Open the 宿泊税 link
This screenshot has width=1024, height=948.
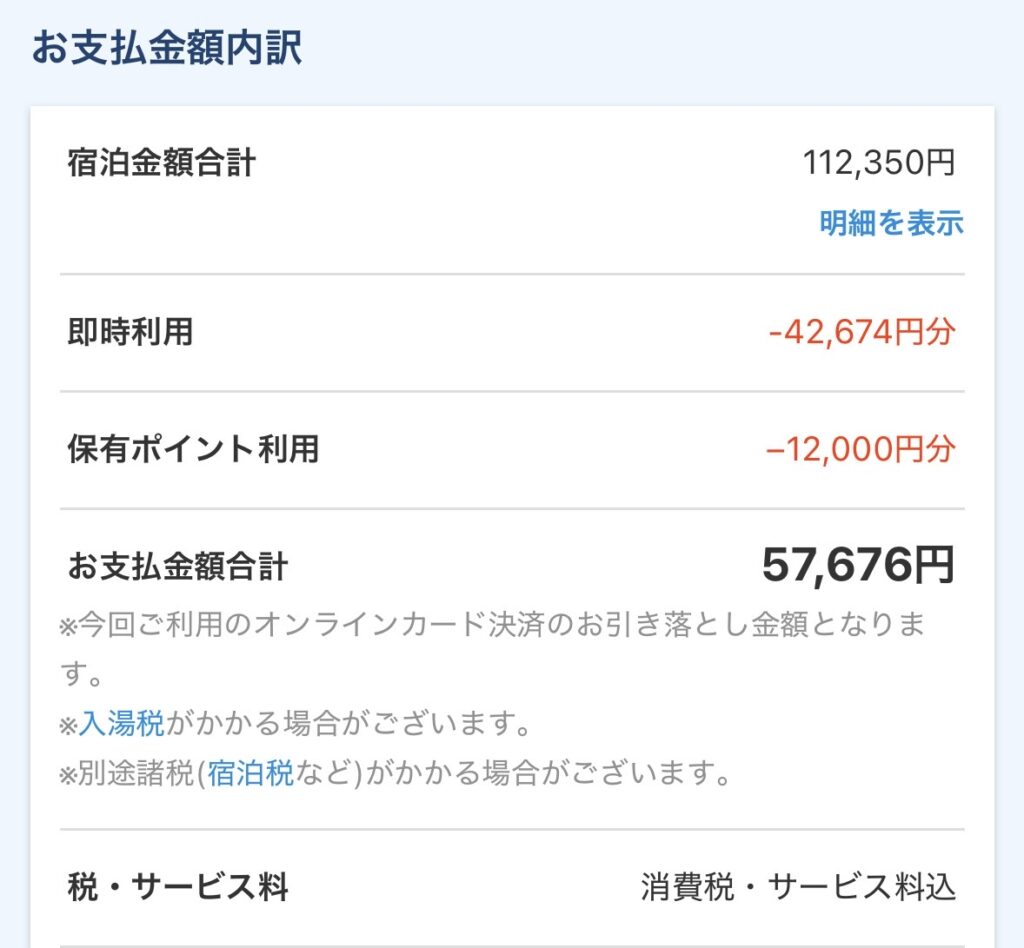tap(251, 773)
